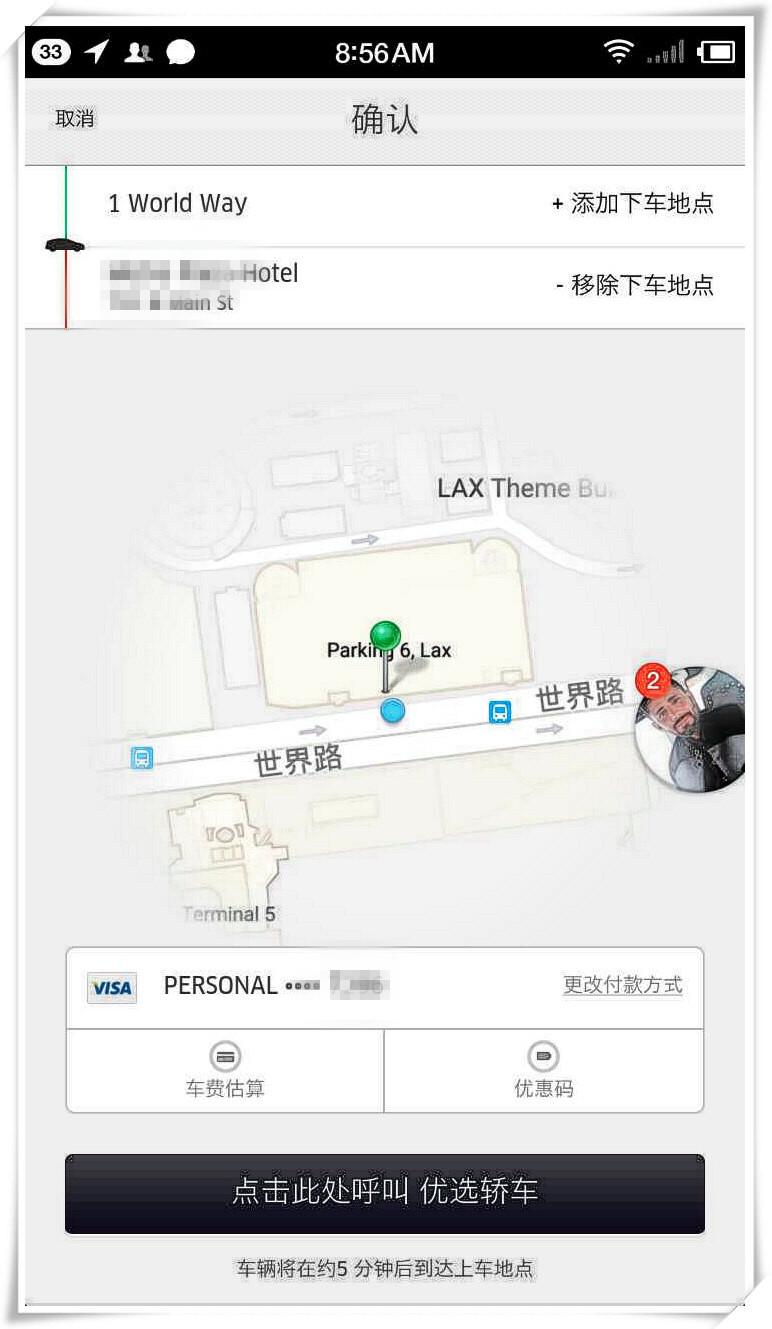Image resolution: width=772 pixels, height=1329 pixels.
Task: Select the 车费估算 fare estimate icon
Action: (224, 1057)
